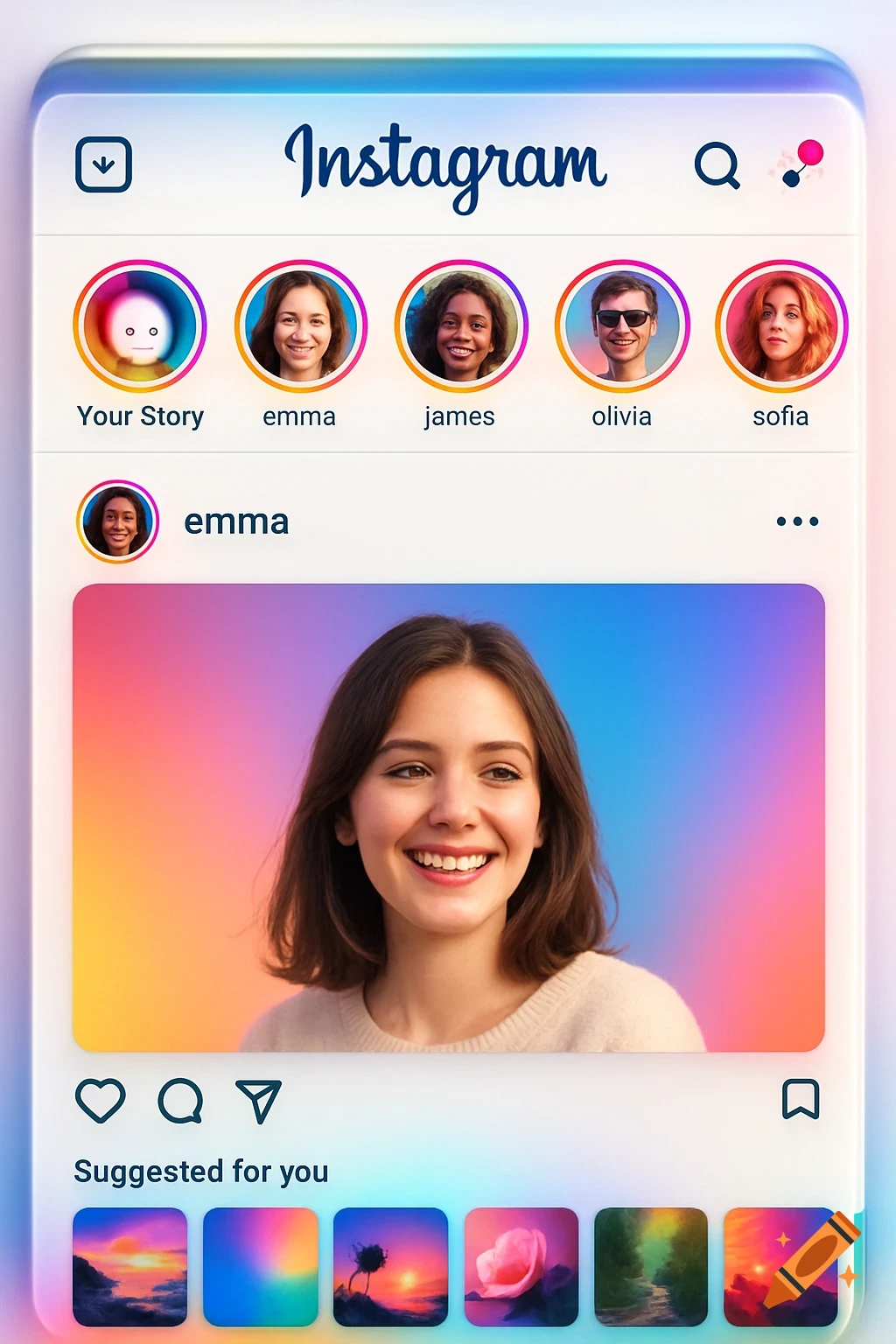
Task: Add to Your Story
Action: pos(138,325)
